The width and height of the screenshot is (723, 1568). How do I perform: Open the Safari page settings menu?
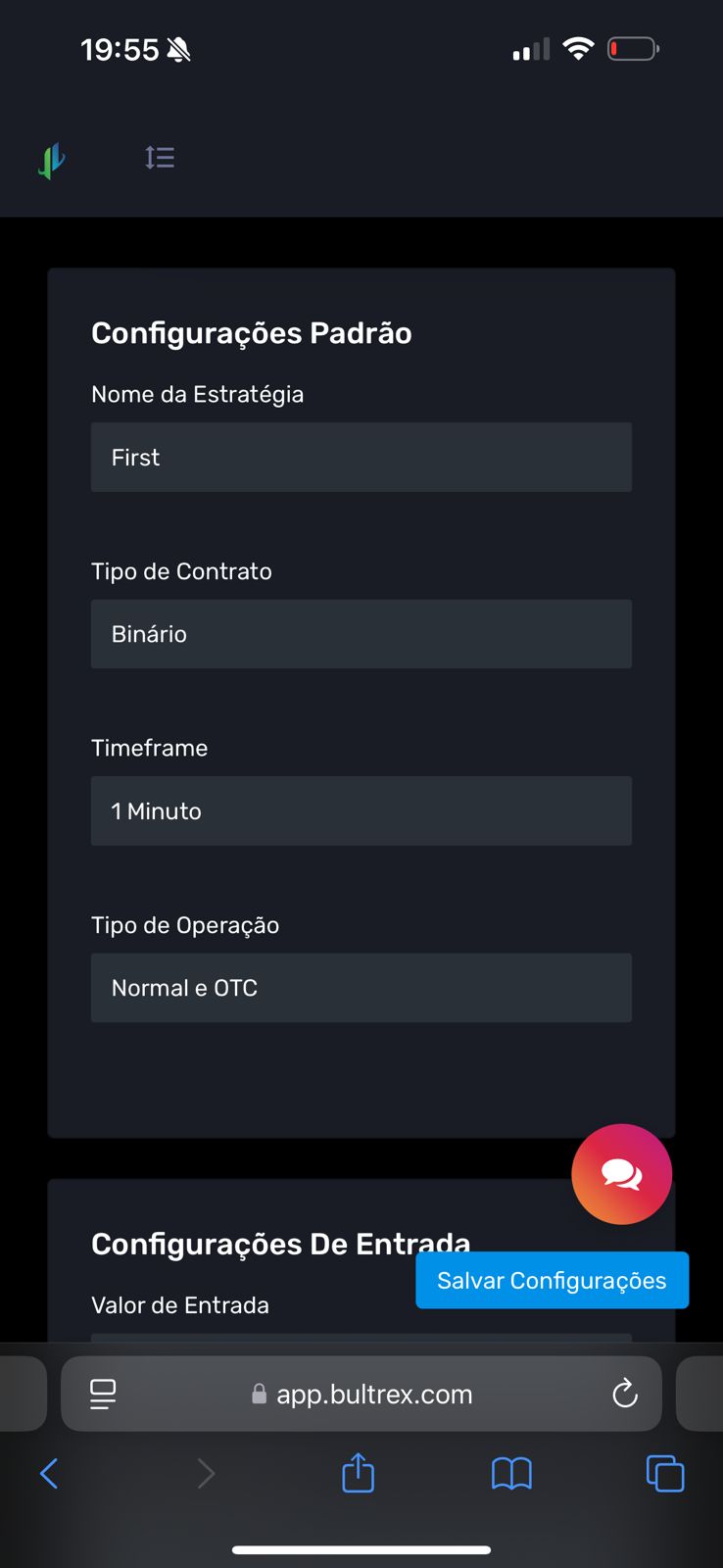[103, 1394]
